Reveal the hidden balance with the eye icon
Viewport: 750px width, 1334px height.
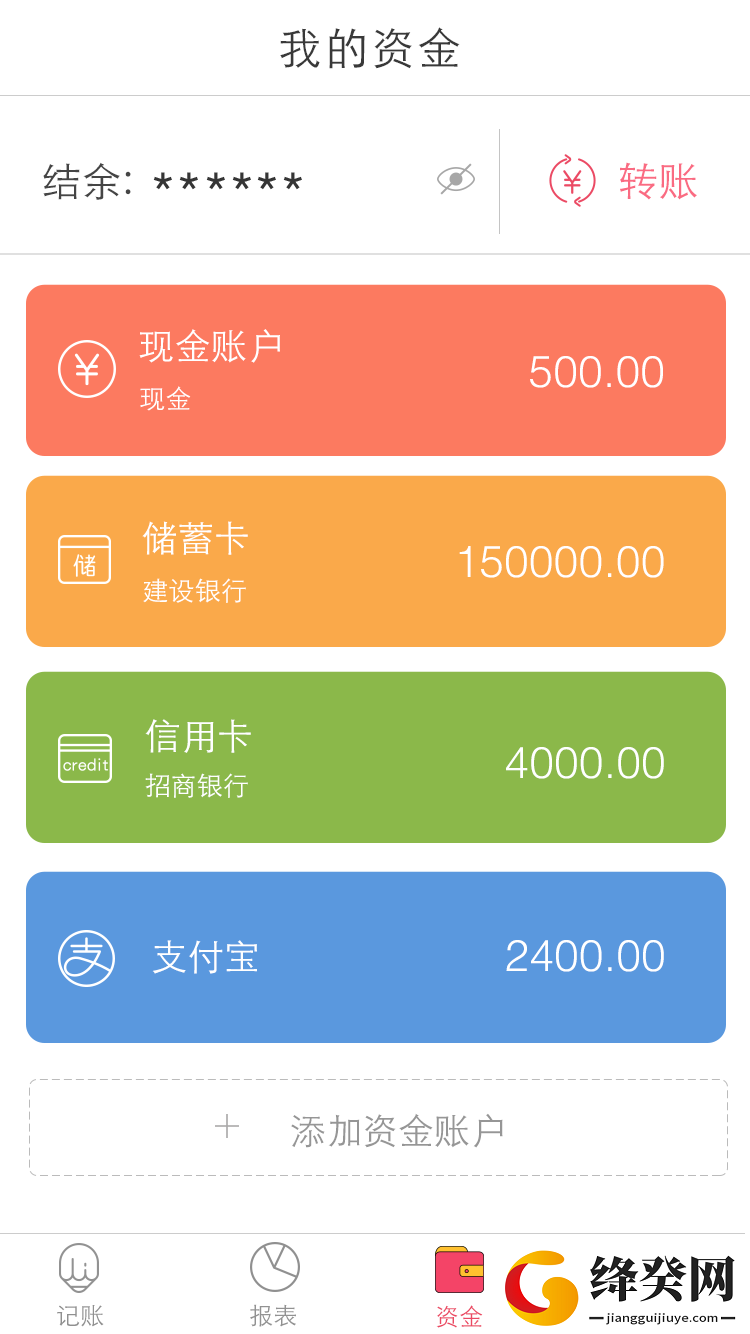[x=456, y=179]
